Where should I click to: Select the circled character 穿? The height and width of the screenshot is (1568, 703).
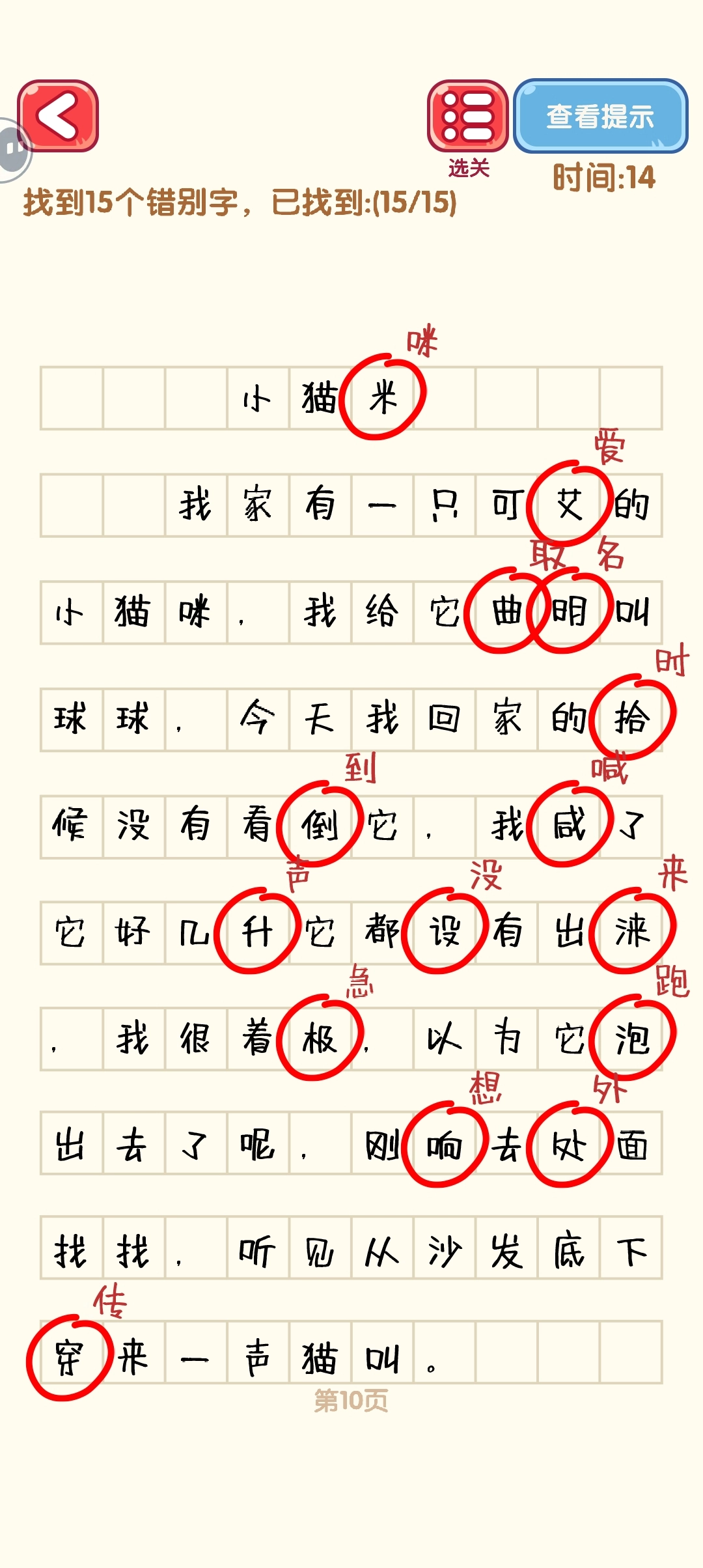[x=69, y=1358]
